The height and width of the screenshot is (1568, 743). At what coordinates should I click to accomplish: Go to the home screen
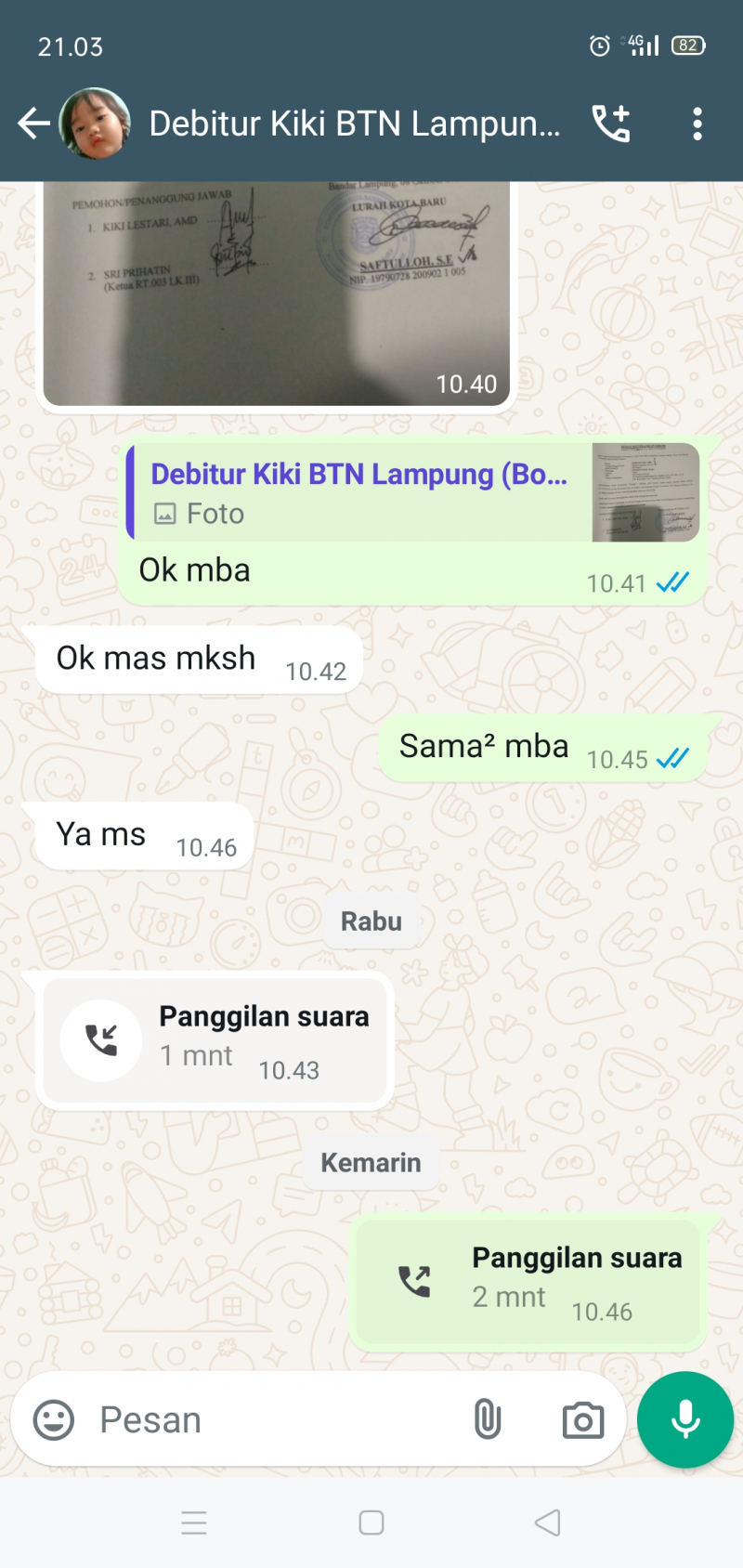[371, 1522]
